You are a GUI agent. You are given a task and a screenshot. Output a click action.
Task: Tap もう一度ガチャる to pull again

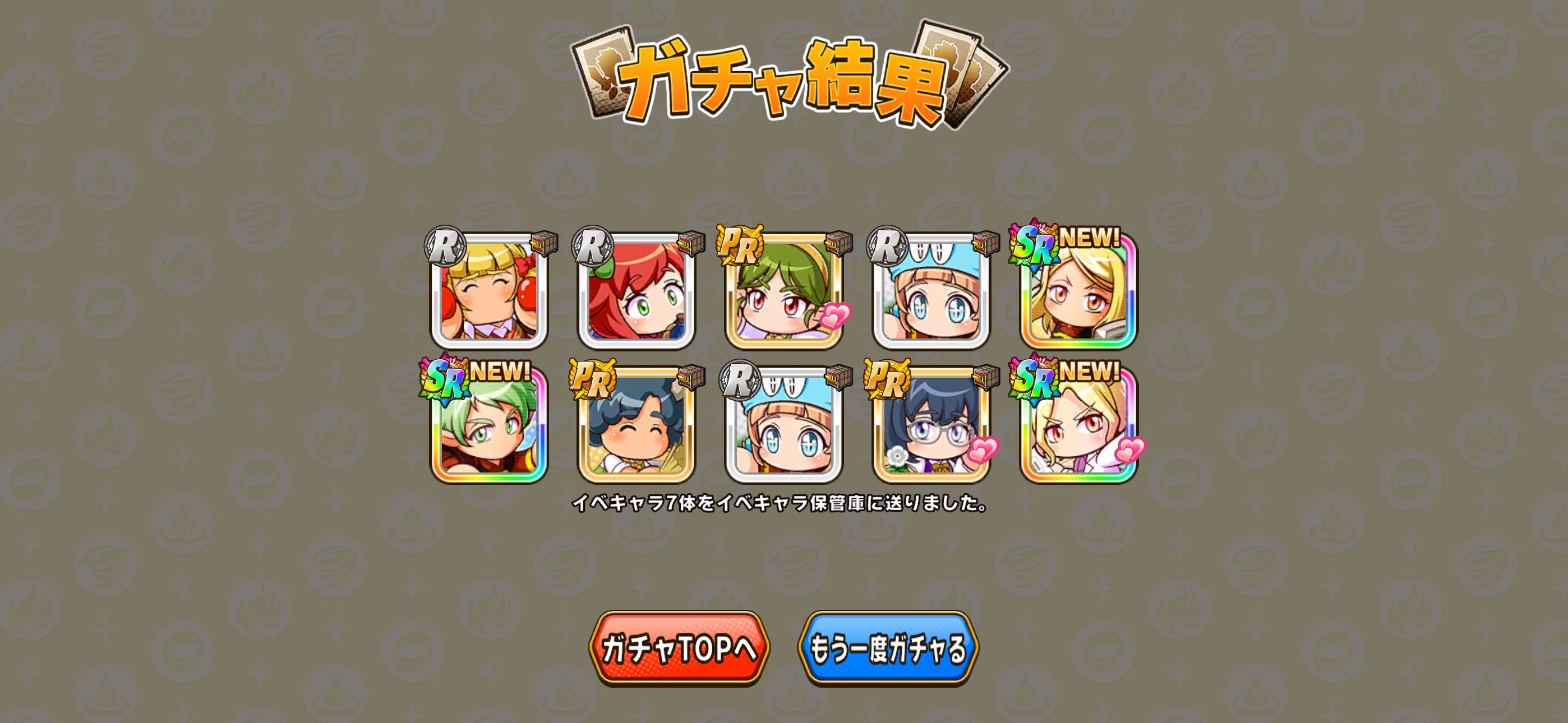tap(888, 649)
